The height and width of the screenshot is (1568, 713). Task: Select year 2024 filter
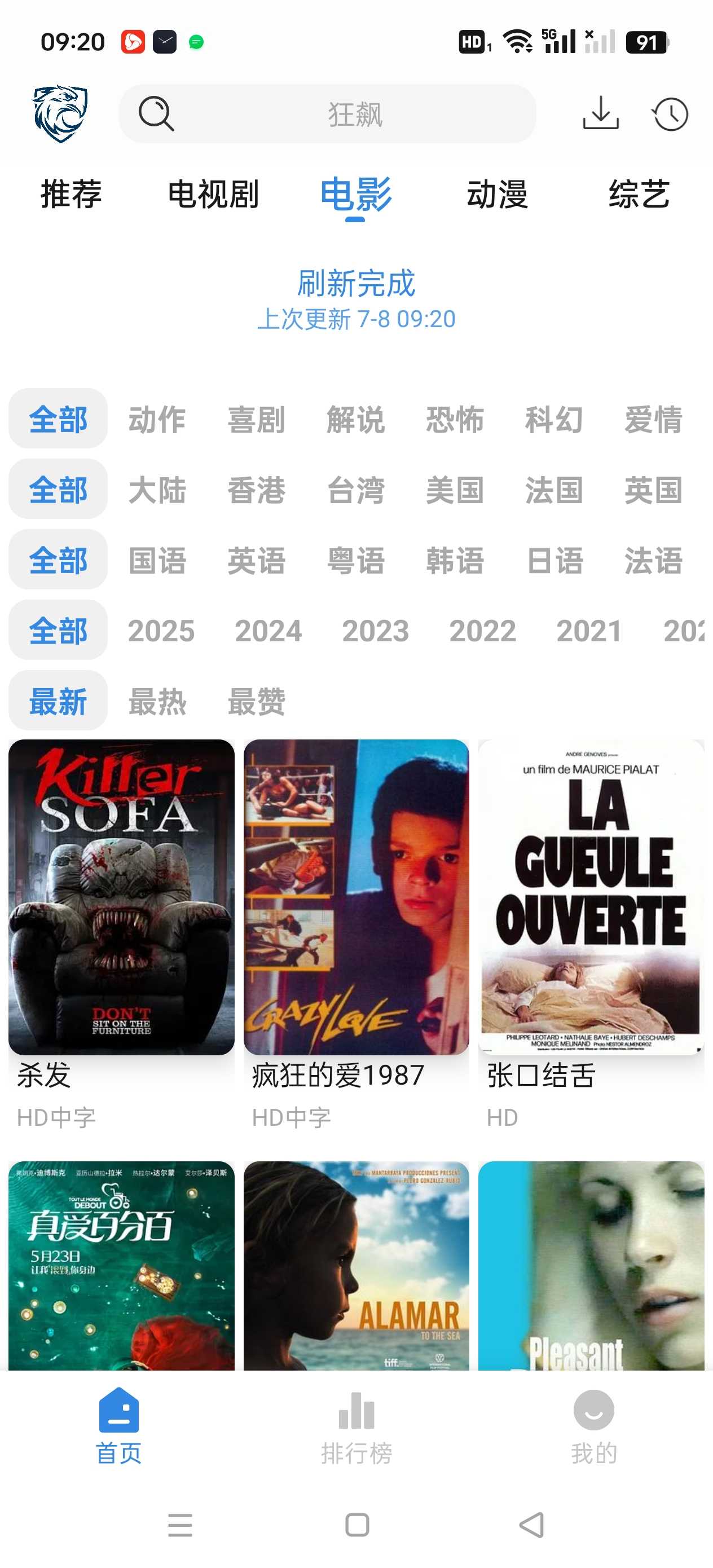pyautogui.click(x=268, y=631)
